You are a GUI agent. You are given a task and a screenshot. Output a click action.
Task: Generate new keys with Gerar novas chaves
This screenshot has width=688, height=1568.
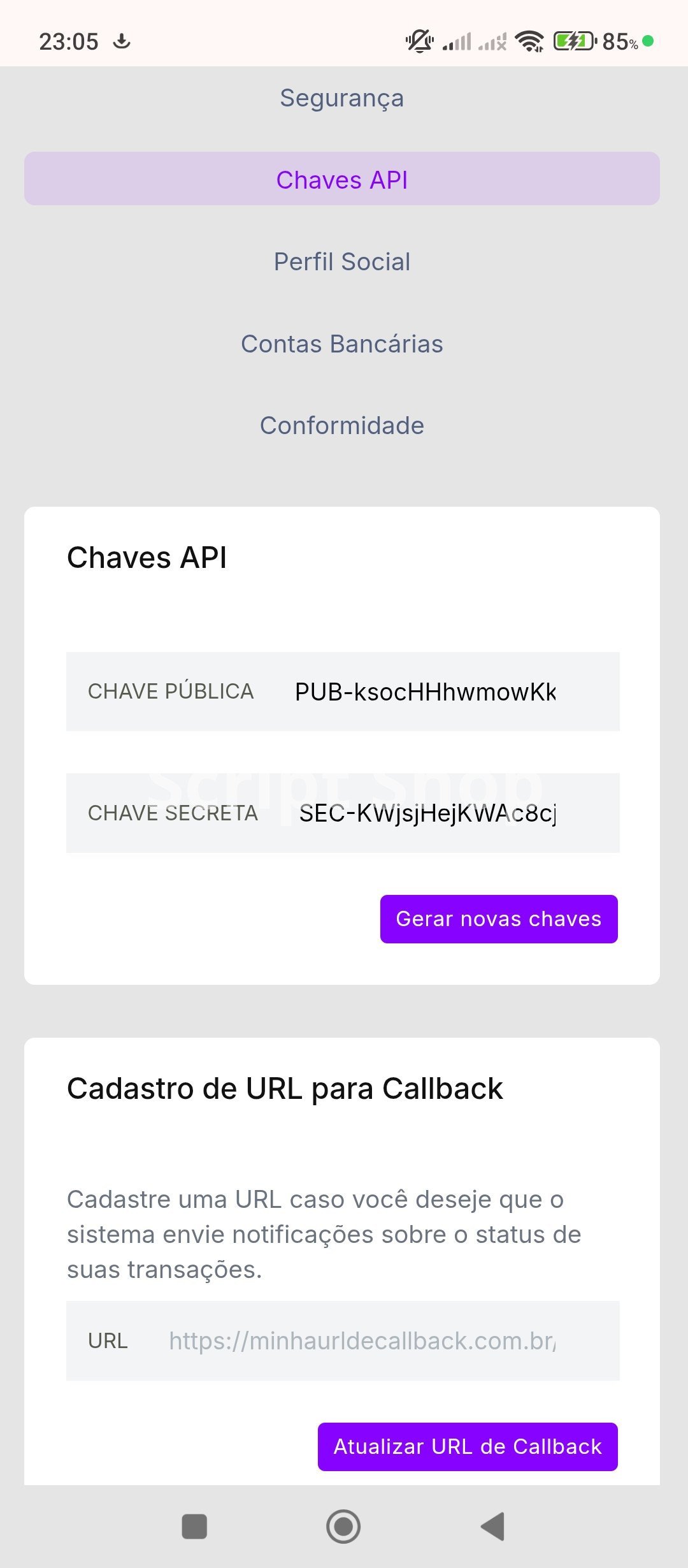tap(499, 918)
